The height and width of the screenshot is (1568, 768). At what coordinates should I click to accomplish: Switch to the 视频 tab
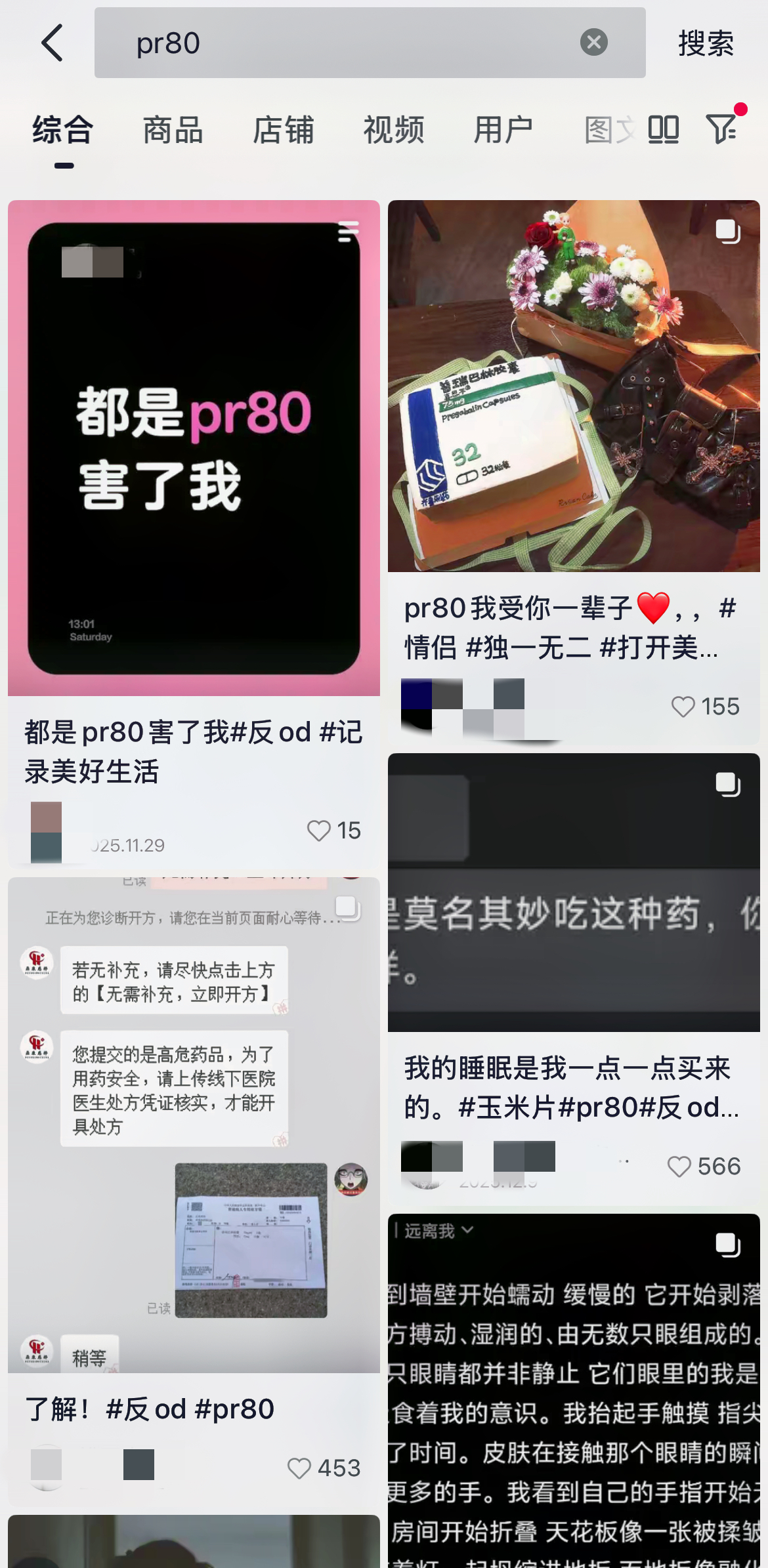tap(394, 130)
